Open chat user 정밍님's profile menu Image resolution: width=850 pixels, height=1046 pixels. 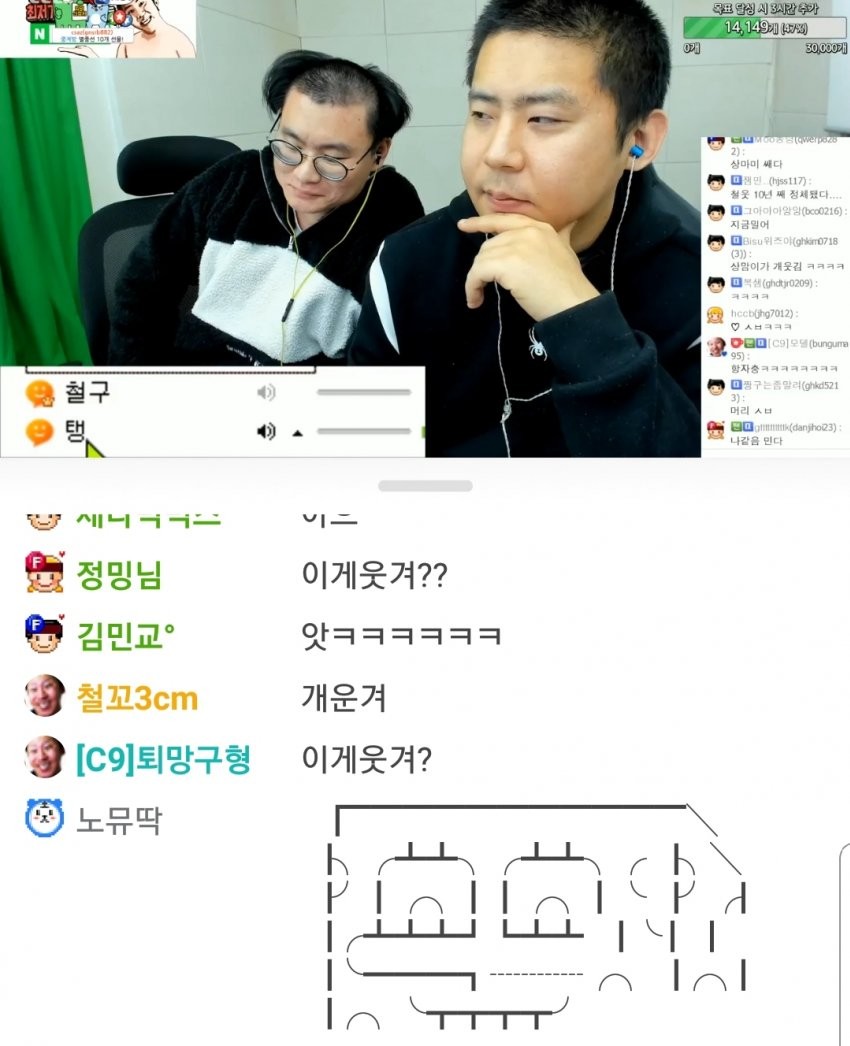tap(118, 575)
